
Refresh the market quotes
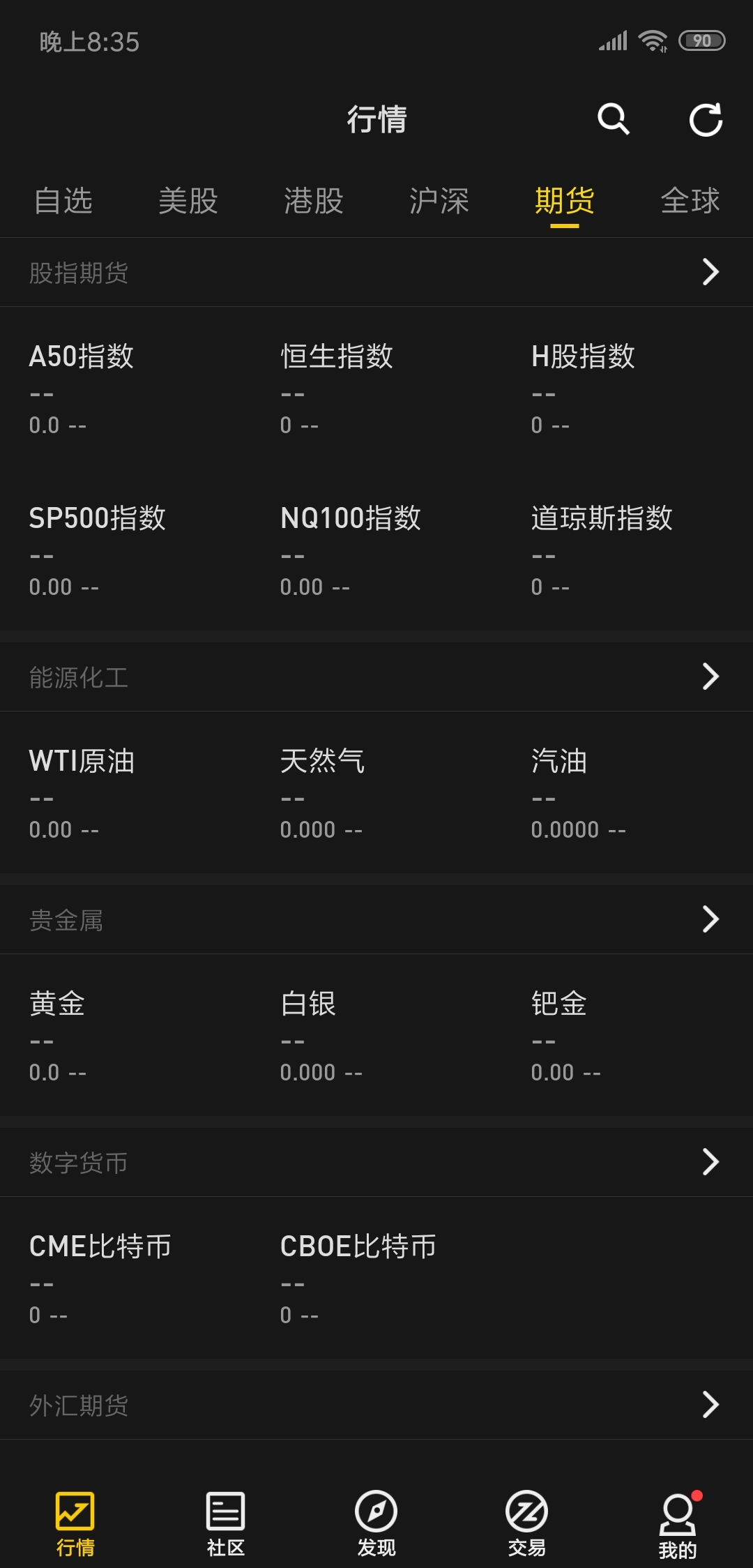click(706, 119)
